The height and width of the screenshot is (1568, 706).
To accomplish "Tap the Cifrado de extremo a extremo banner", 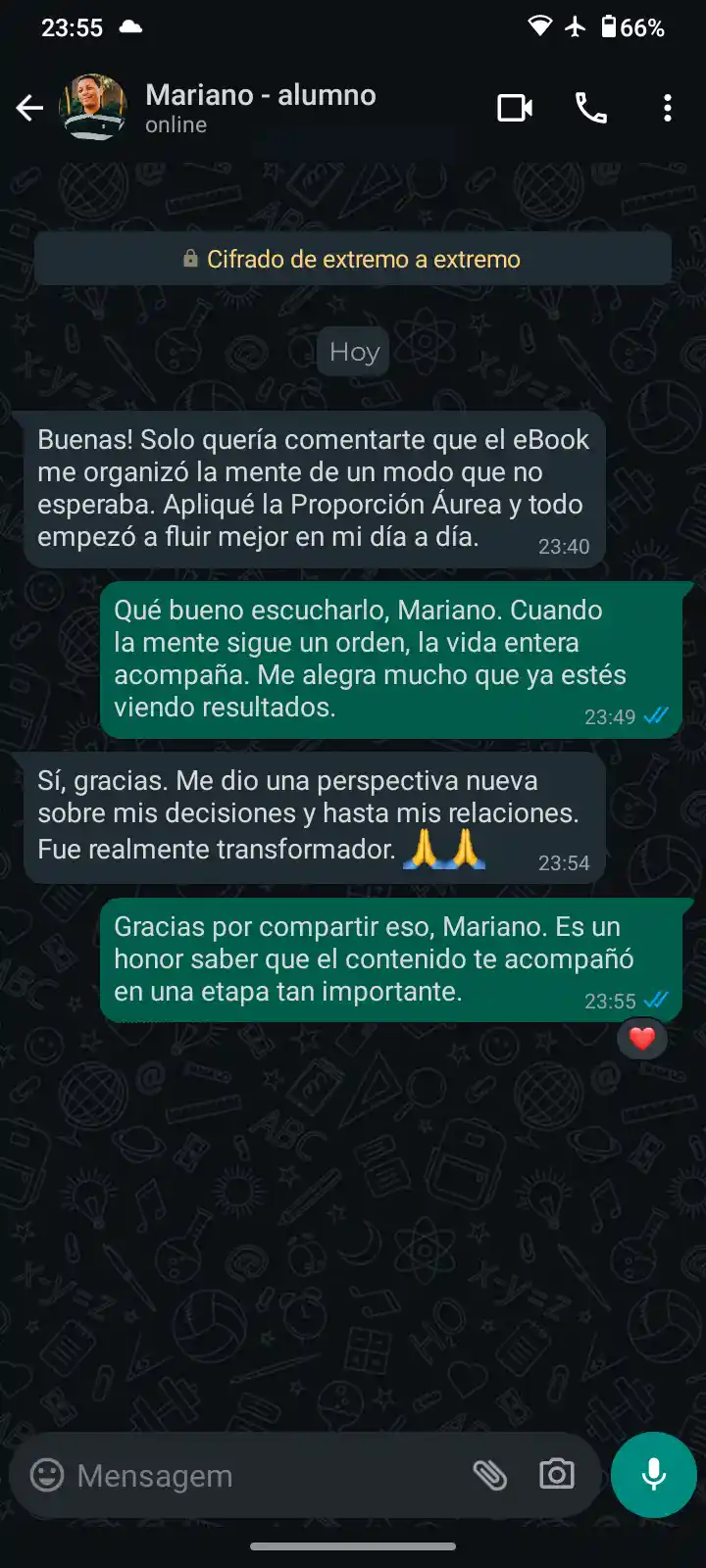I will point(353,259).
